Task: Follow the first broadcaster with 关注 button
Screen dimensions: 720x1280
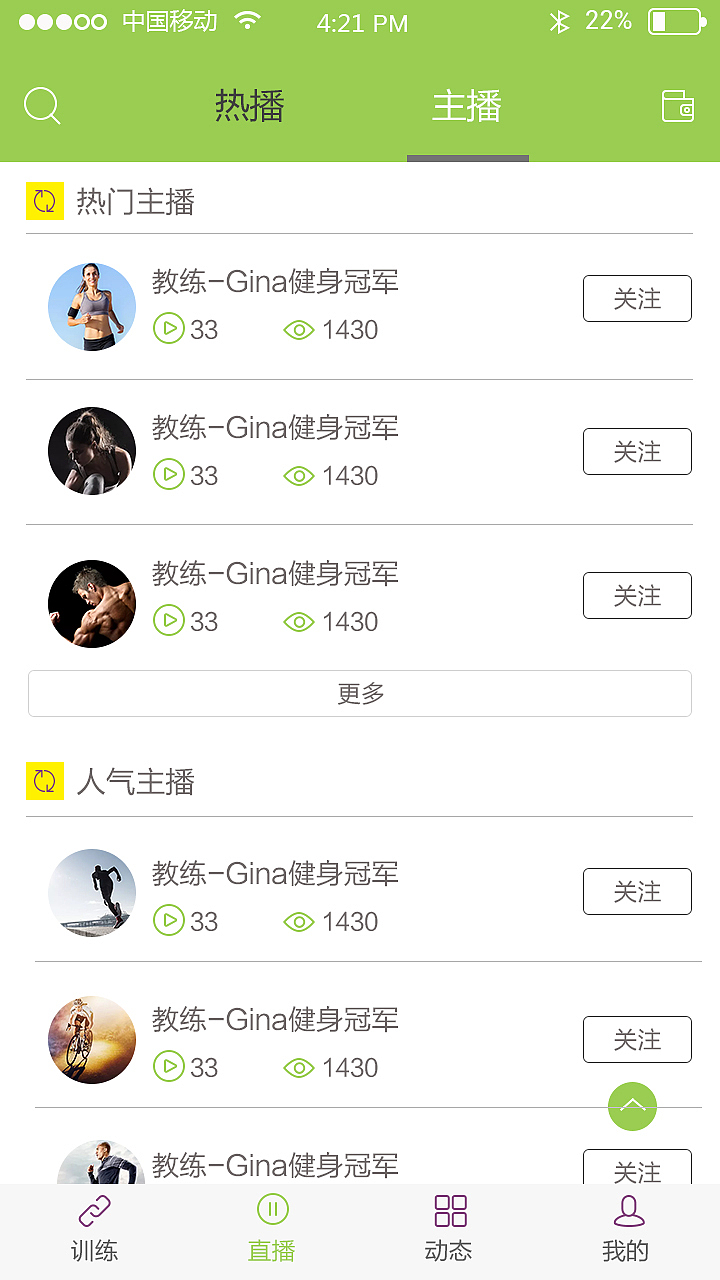Action: coord(637,298)
